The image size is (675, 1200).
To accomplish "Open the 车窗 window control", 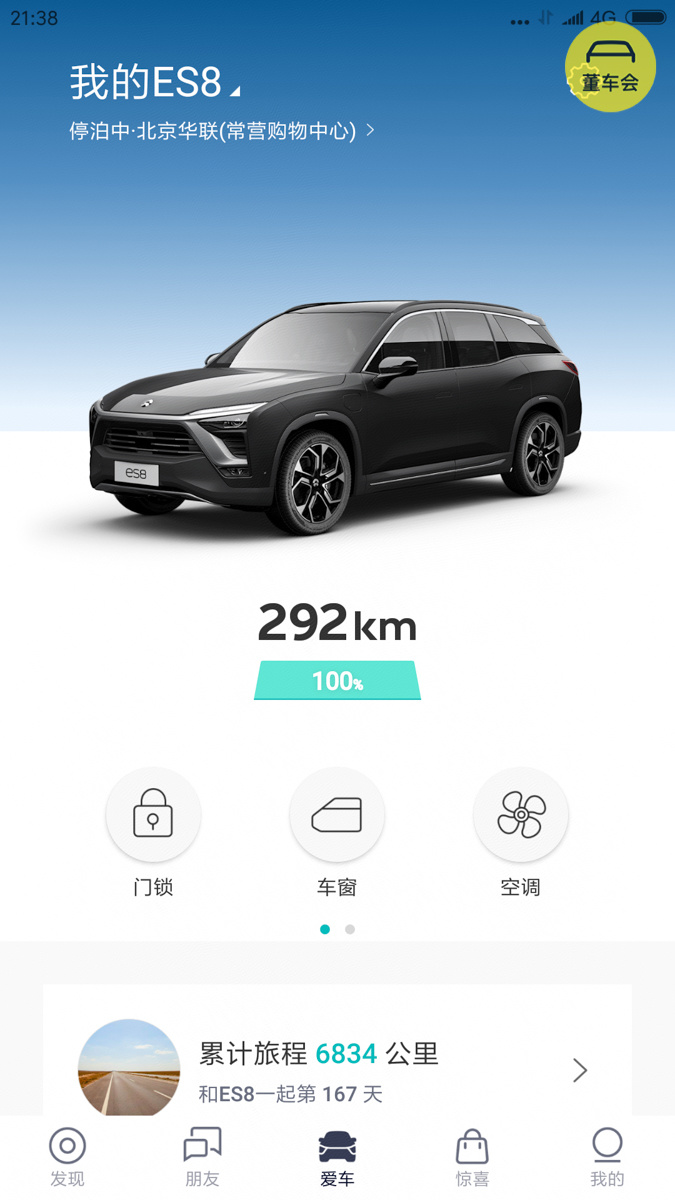I will point(337,815).
